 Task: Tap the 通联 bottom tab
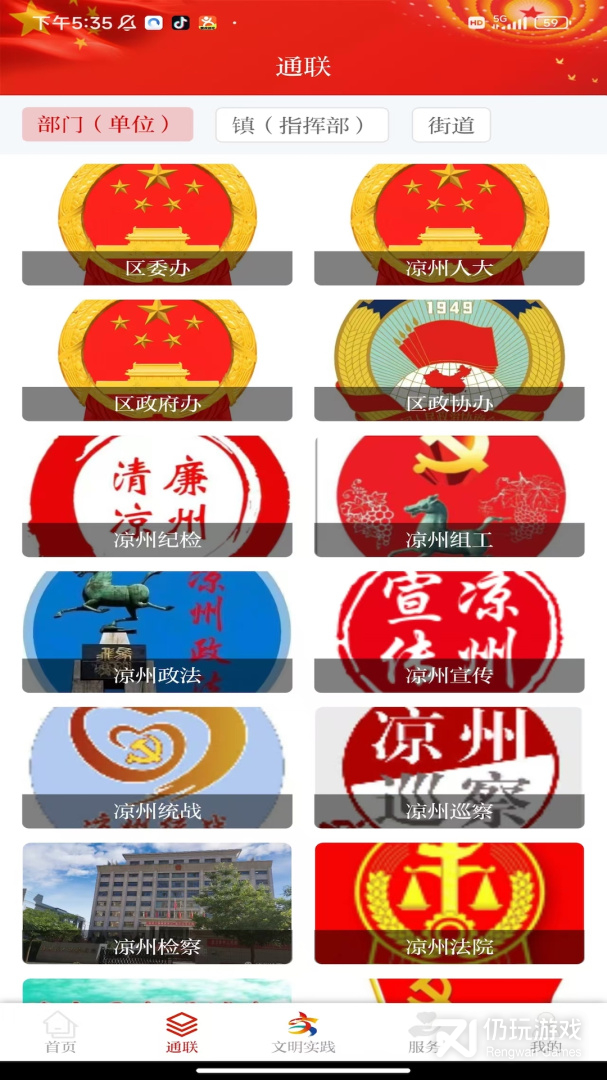pyautogui.click(x=182, y=1033)
